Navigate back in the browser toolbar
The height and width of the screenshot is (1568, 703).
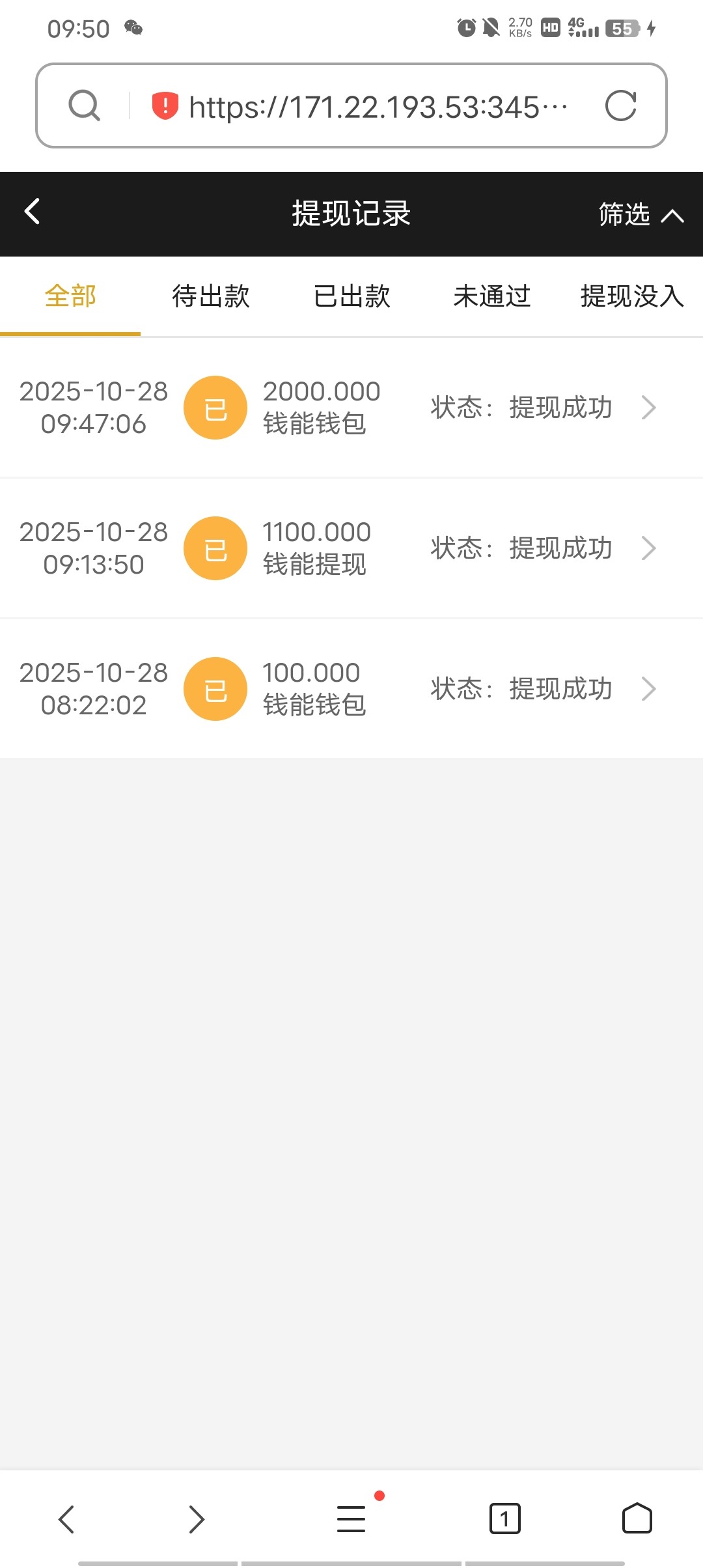coord(66,1519)
